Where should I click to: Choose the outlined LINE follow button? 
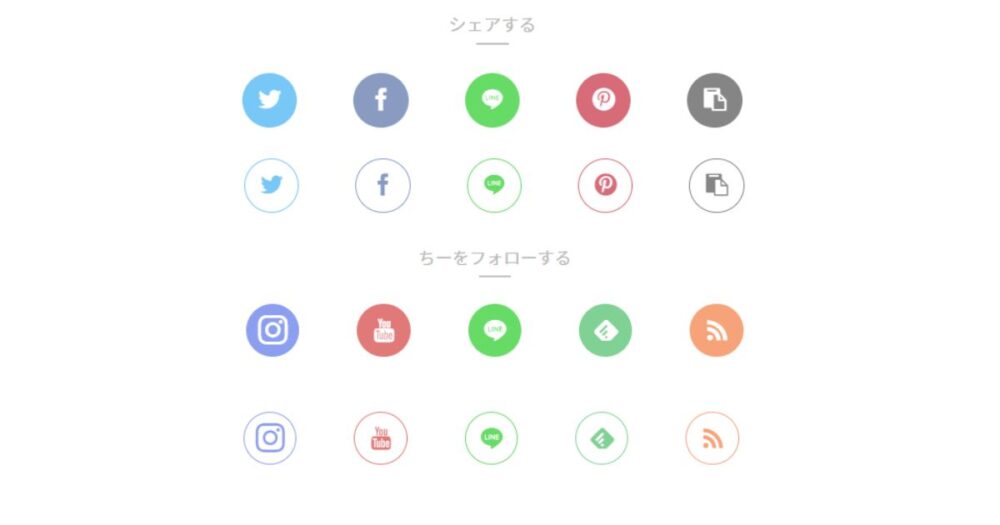point(491,438)
